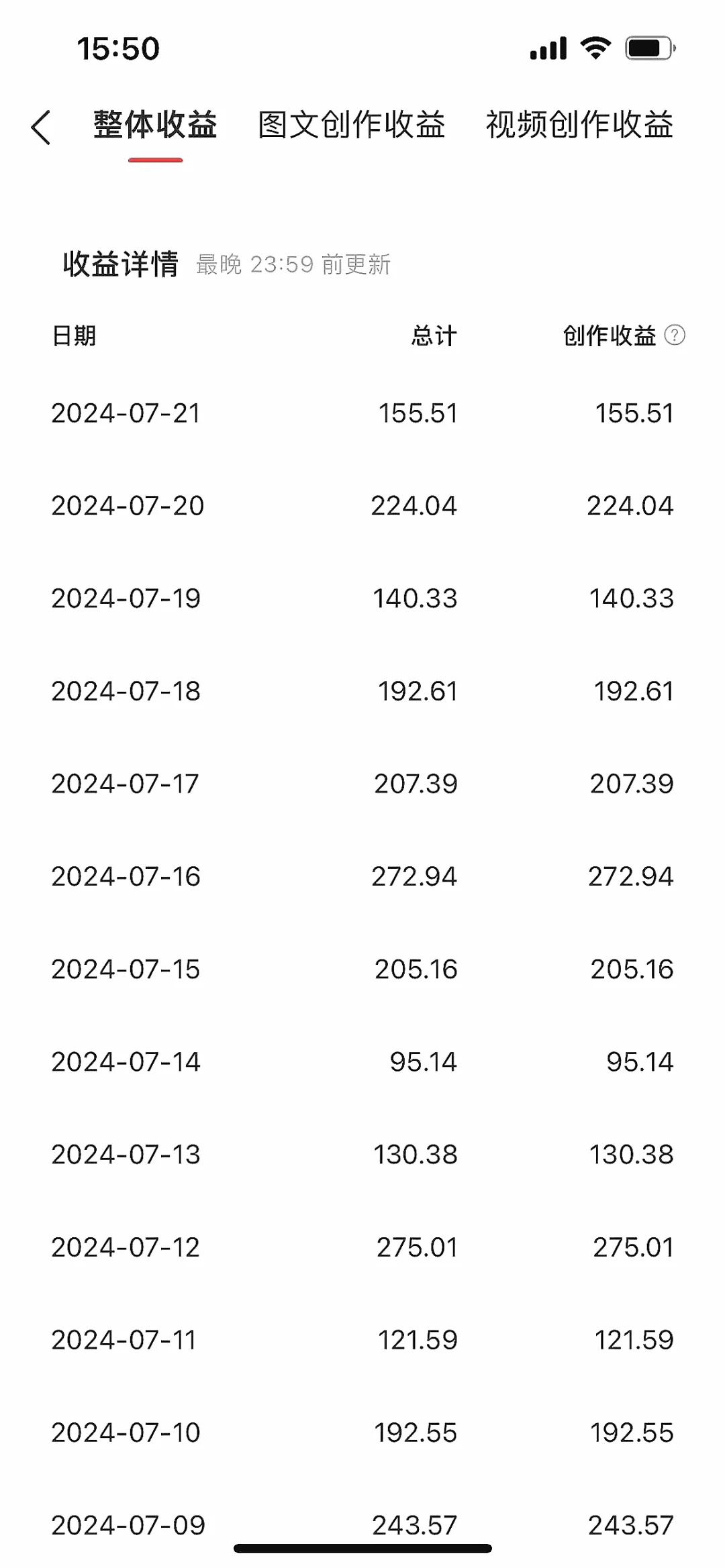725x1568 pixels.
Task: Open the help icon beside 创作收益
Action: click(675, 335)
